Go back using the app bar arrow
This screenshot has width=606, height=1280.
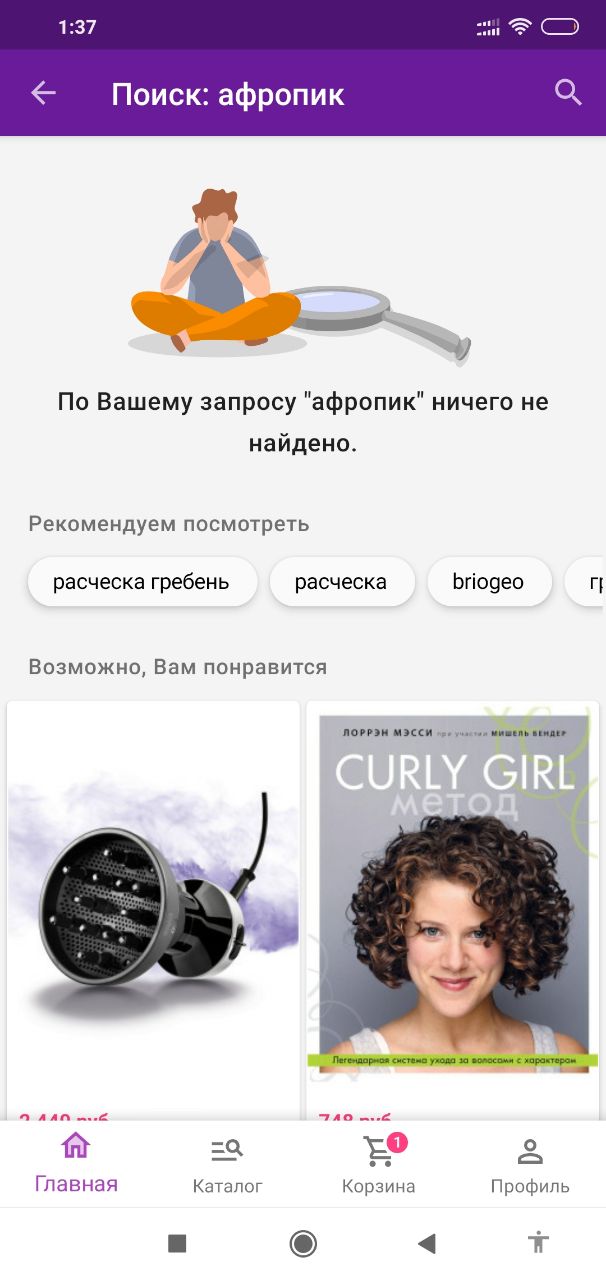coord(43,93)
